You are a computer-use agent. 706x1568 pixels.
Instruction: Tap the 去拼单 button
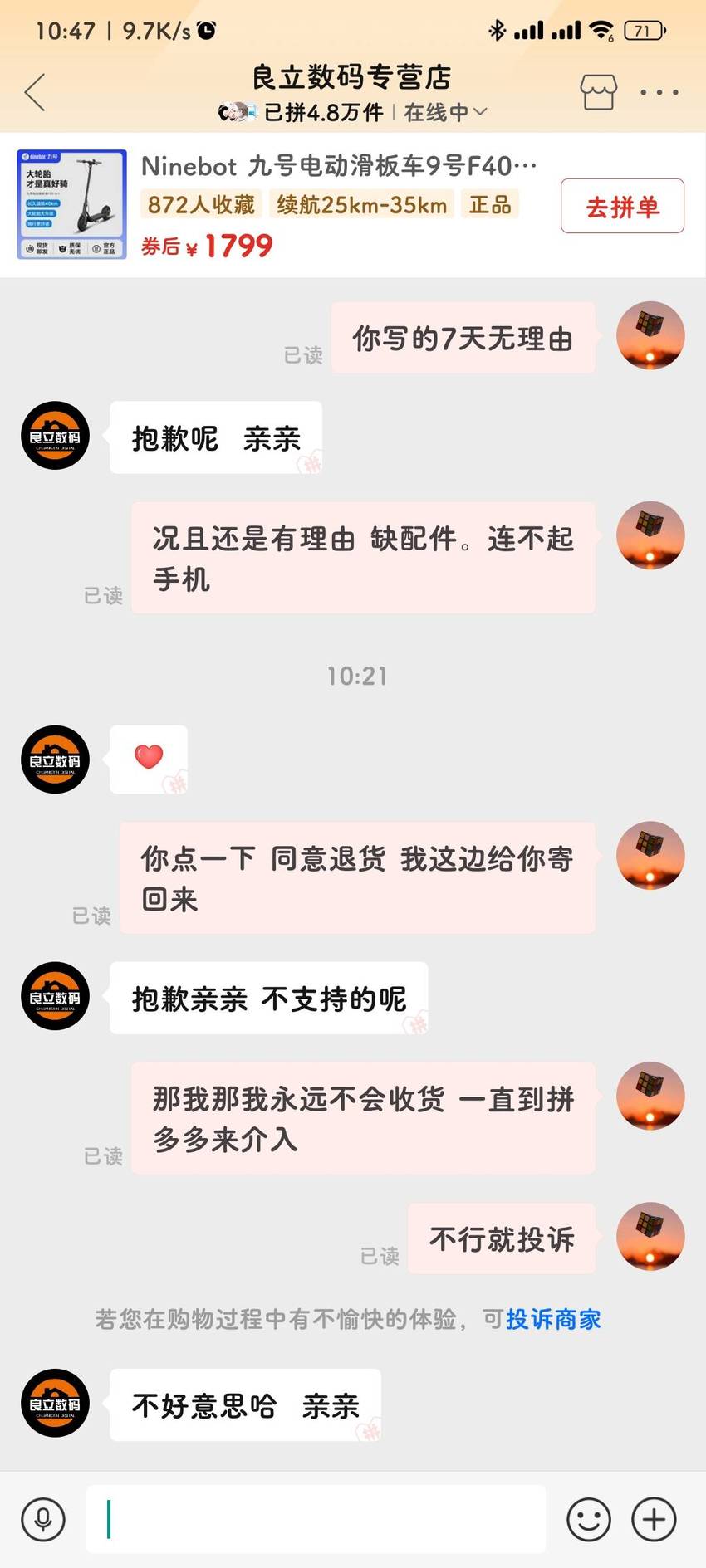pyautogui.click(x=622, y=206)
